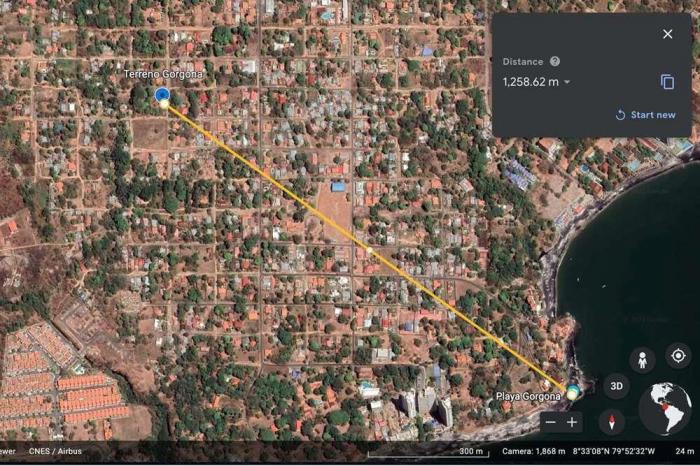Select the Terreno Gorgona measurement point
Image resolution: width=700 pixels, height=466 pixels.
pos(163,96)
